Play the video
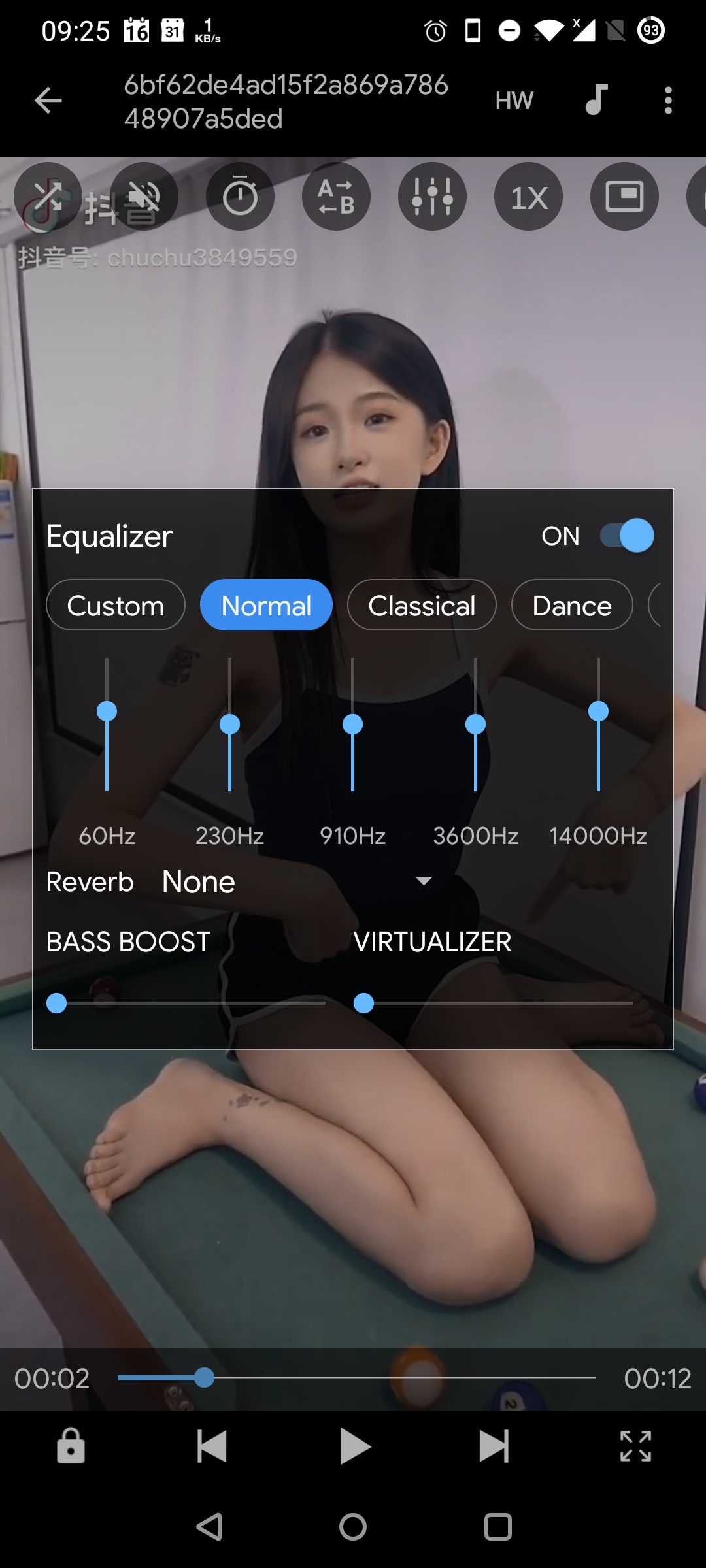Image resolution: width=706 pixels, height=1568 pixels. click(354, 1446)
